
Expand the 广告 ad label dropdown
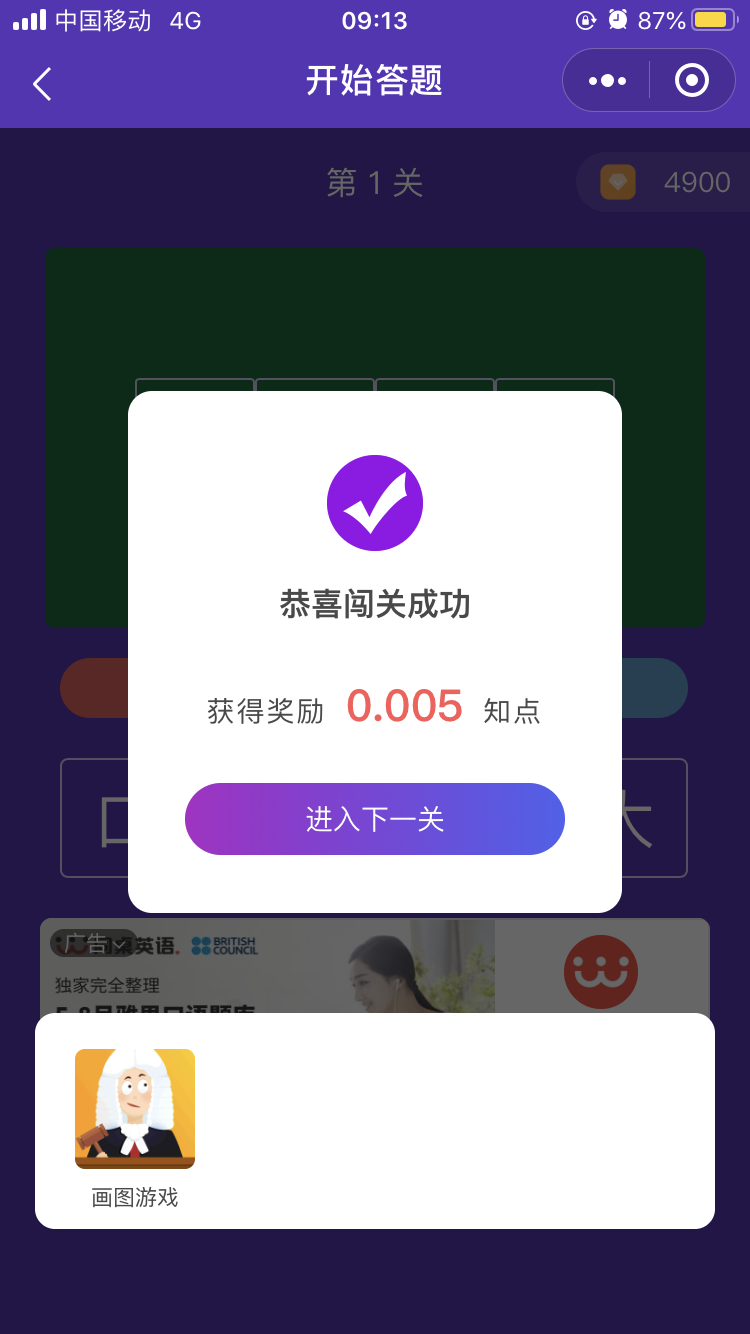pyautogui.click(x=94, y=943)
